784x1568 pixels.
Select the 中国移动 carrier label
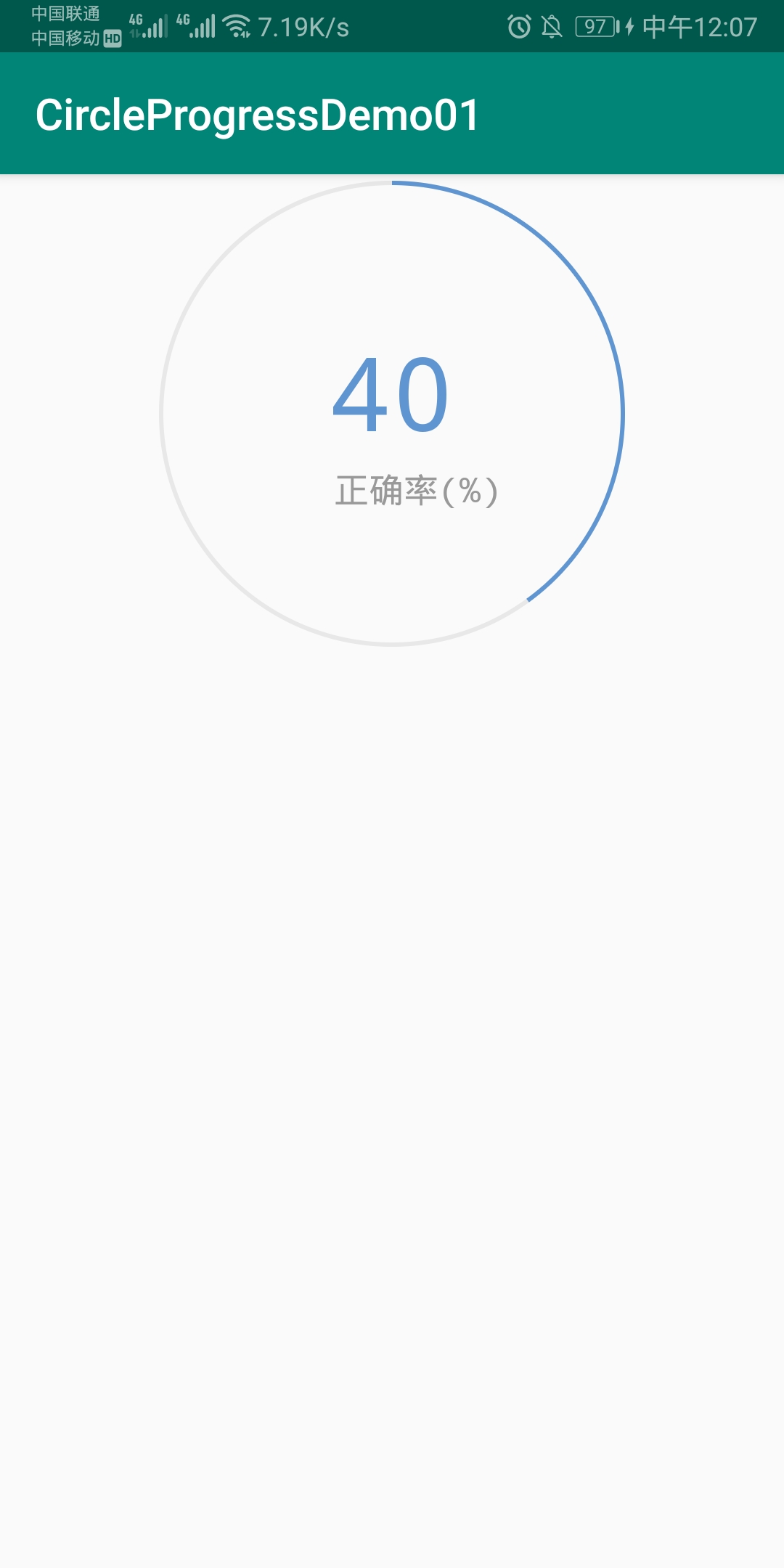tap(65, 38)
